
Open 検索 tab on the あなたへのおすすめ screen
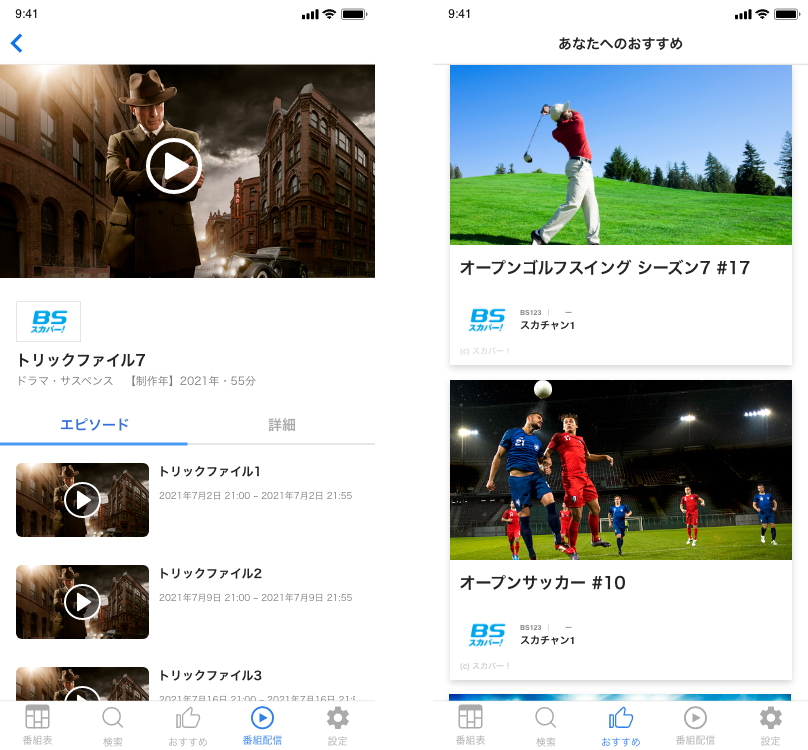[x=546, y=724]
